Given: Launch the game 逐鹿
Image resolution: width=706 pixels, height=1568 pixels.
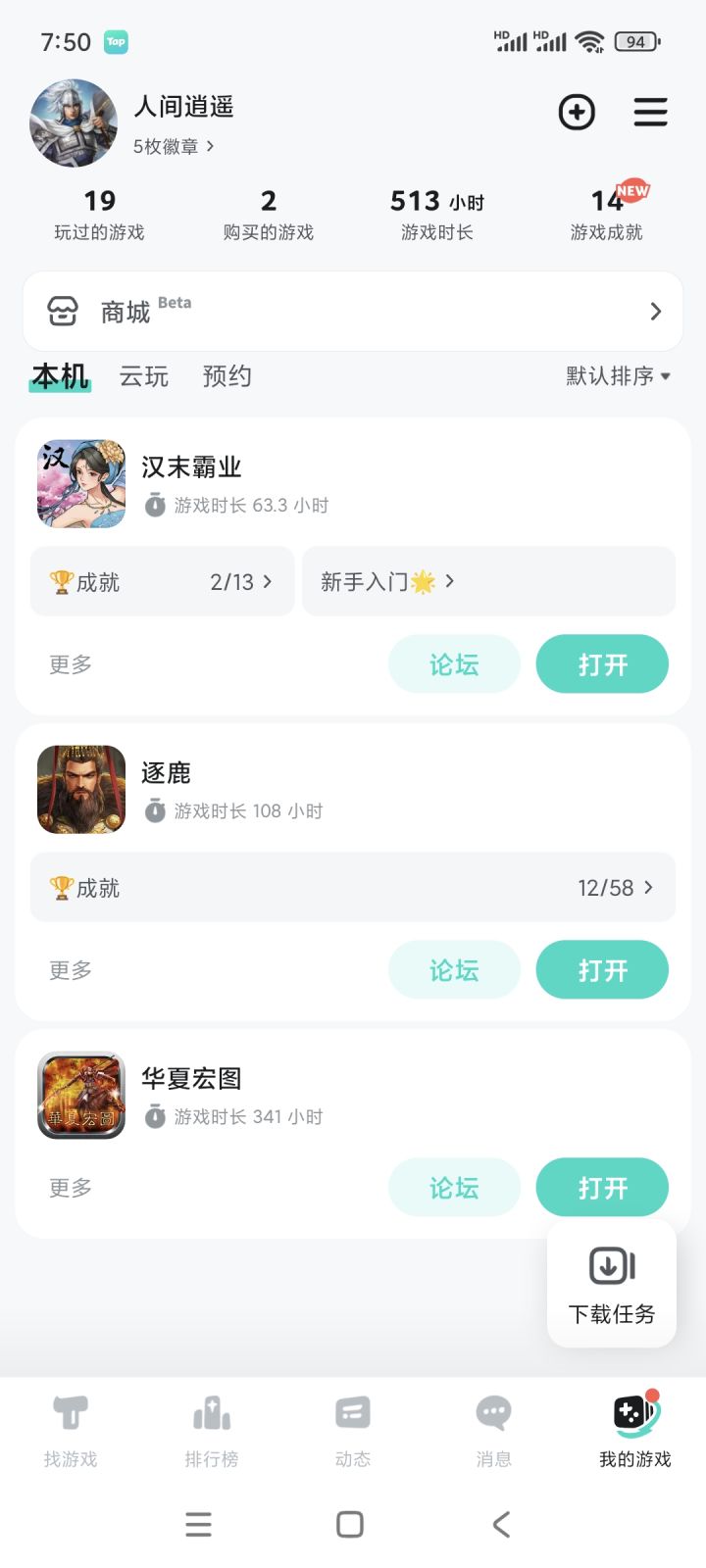Looking at the screenshot, I should (602, 970).
